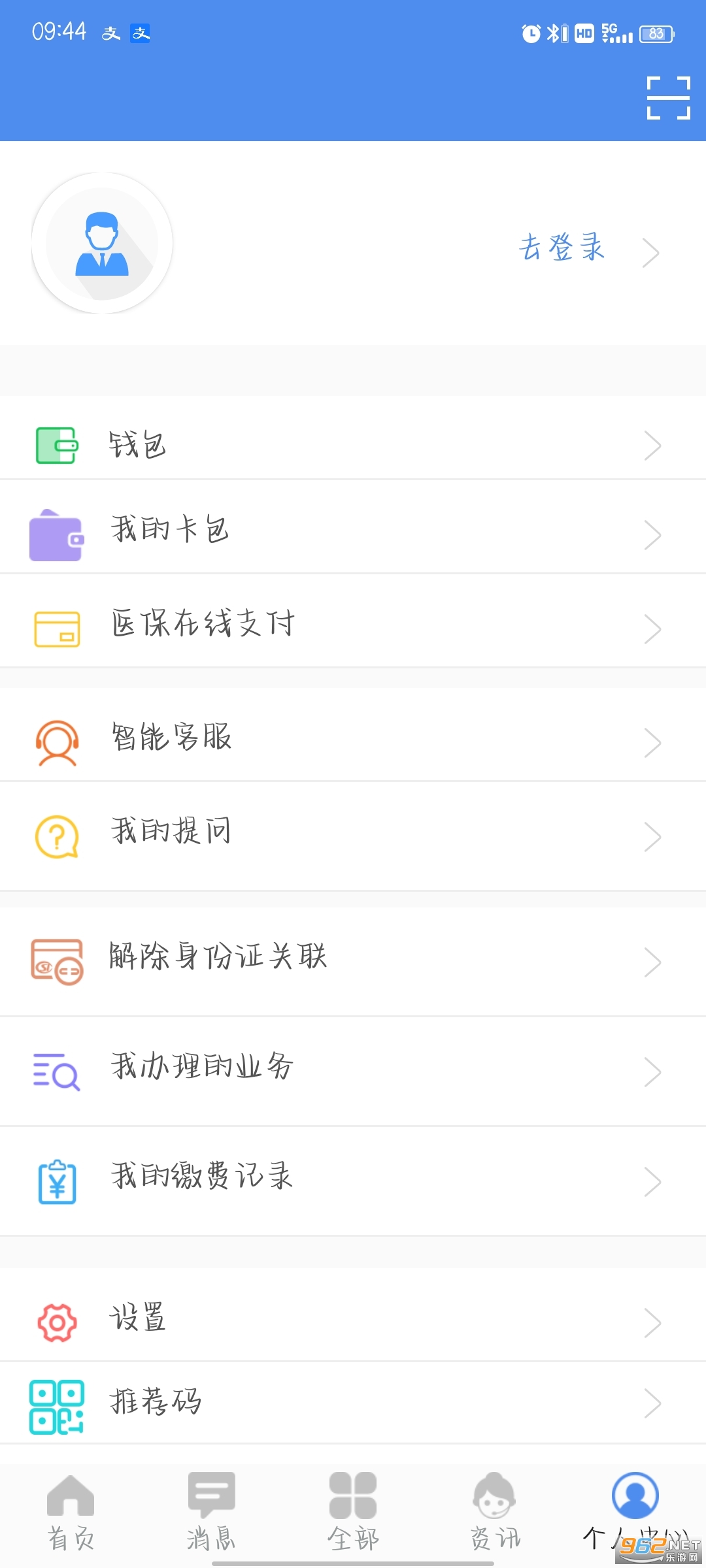Switch to the 全部 tab

[x=353, y=1511]
